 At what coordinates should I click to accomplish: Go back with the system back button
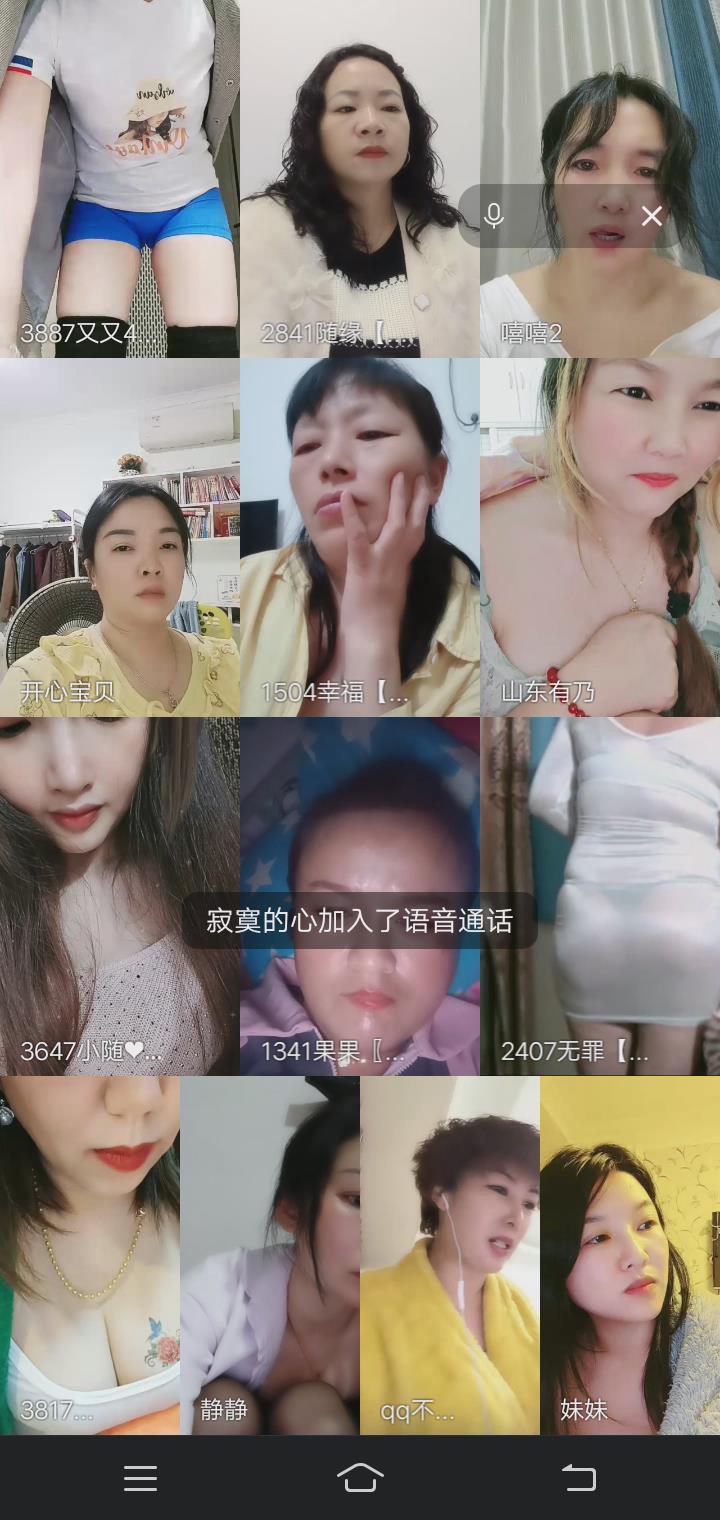(x=578, y=1478)
